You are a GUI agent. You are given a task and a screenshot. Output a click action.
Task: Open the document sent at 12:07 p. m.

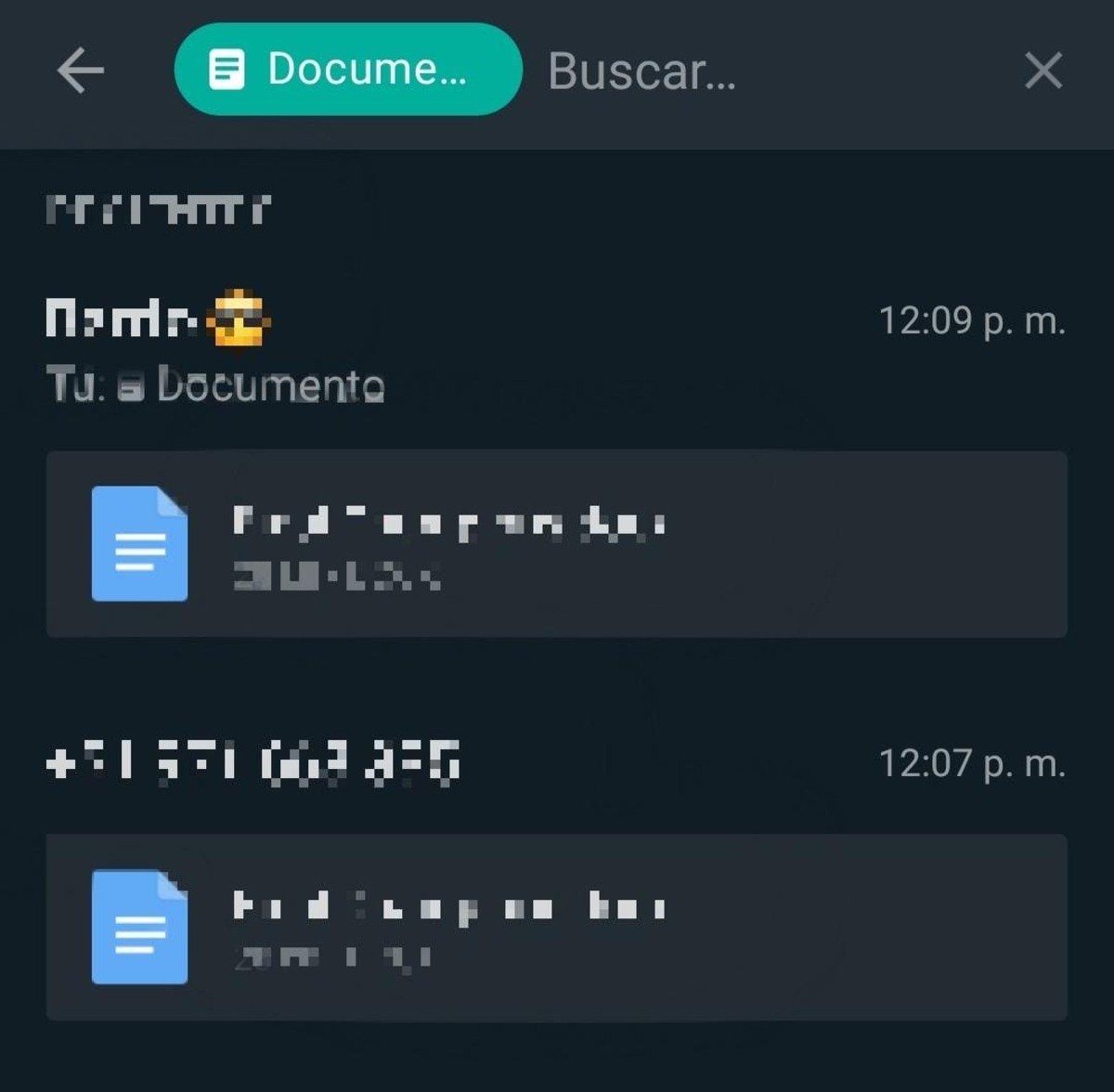point(557,928)
